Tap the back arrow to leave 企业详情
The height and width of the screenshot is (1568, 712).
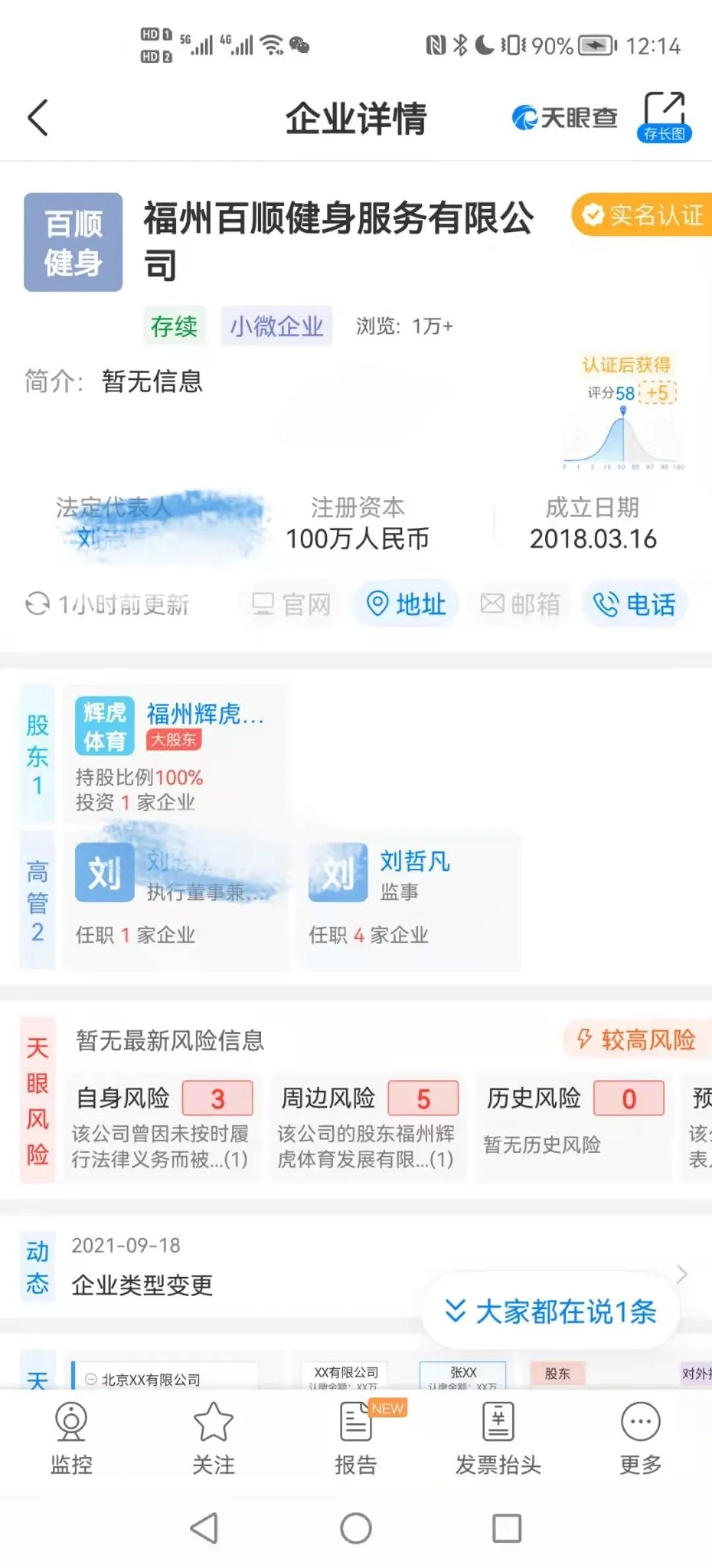pos(38,117)
